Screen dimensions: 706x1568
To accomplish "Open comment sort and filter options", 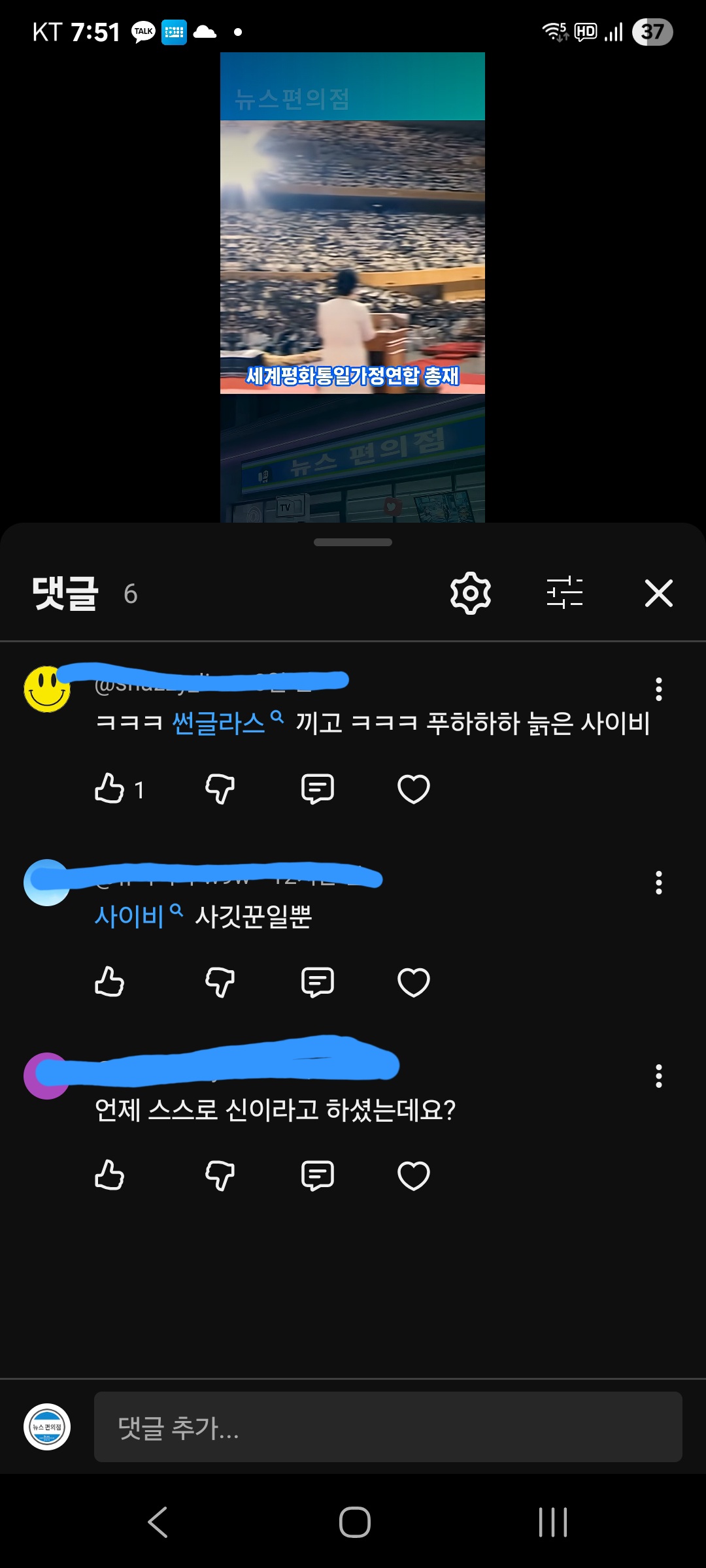I will (565, 593).
